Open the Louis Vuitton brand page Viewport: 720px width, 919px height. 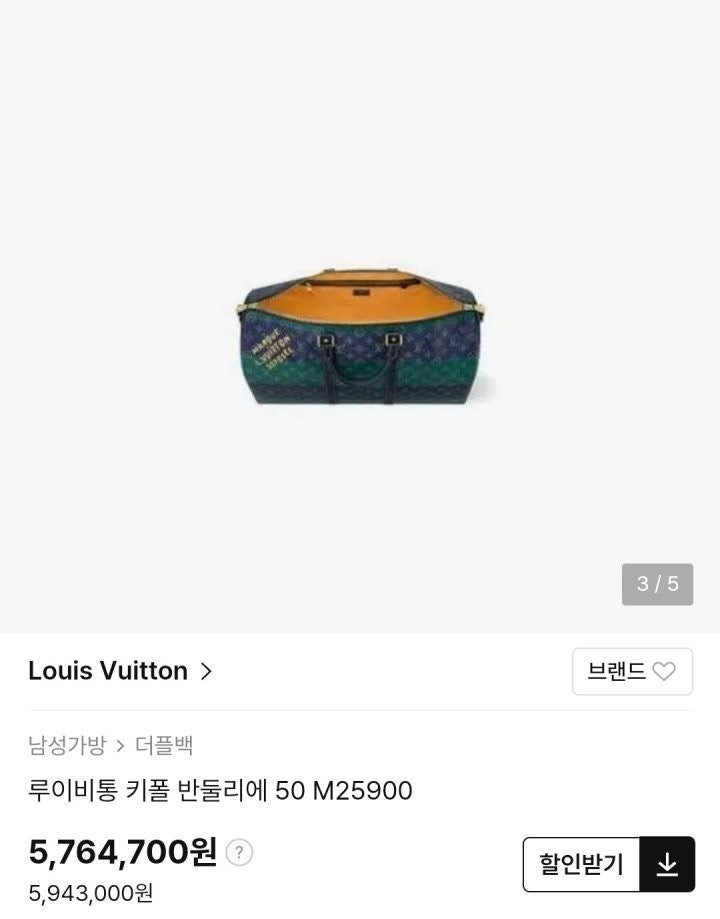120,671
